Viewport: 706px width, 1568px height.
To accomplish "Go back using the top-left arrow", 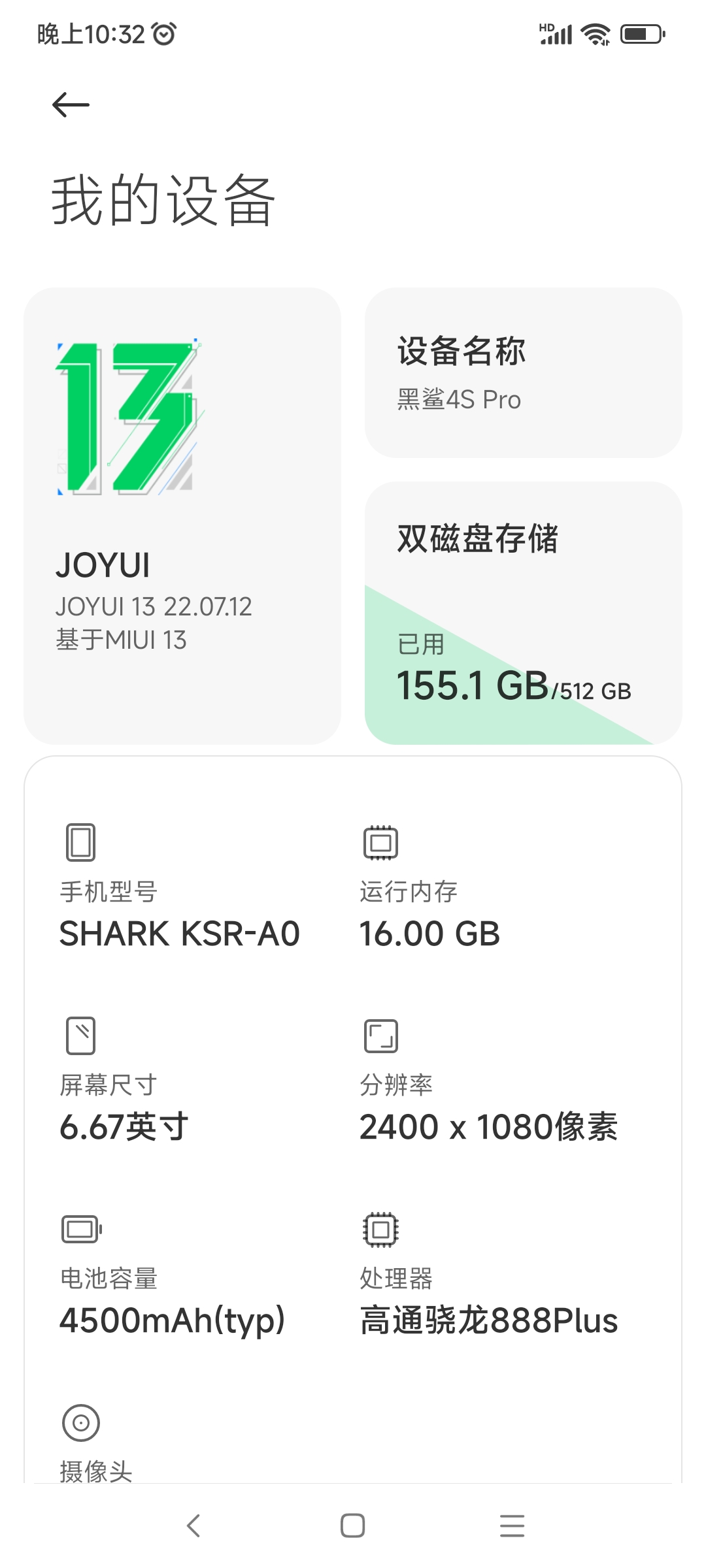I will click(71, 105).
